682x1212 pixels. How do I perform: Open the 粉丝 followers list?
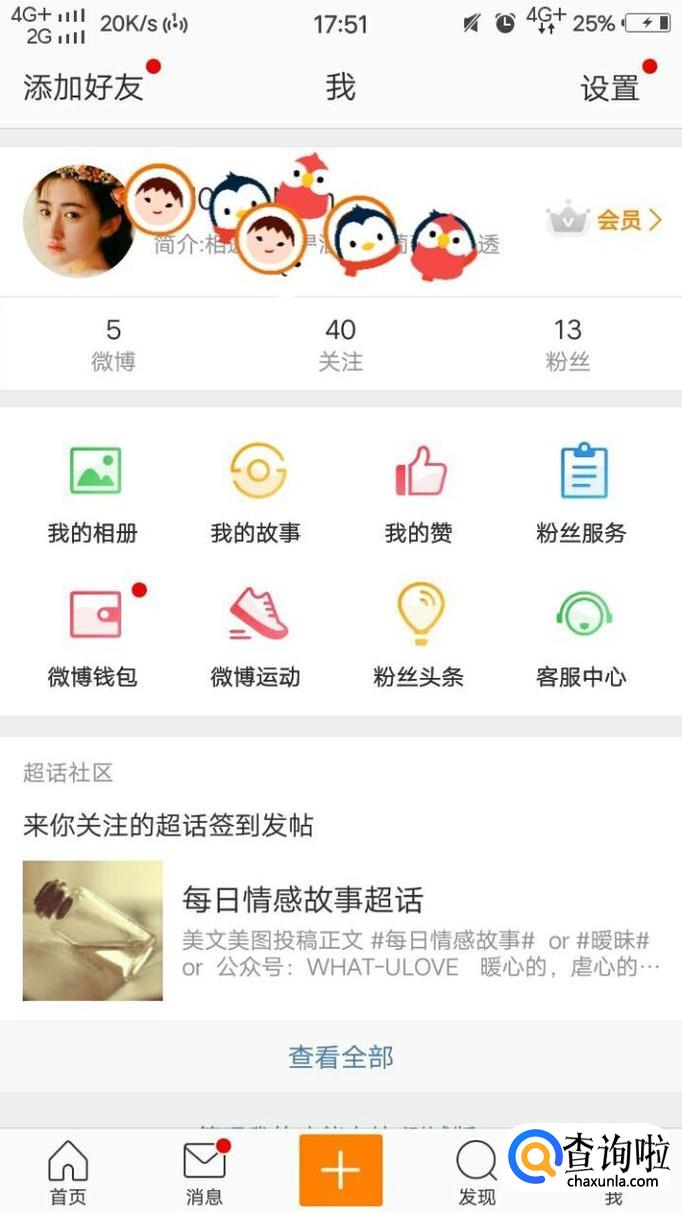tap(567, 343)
